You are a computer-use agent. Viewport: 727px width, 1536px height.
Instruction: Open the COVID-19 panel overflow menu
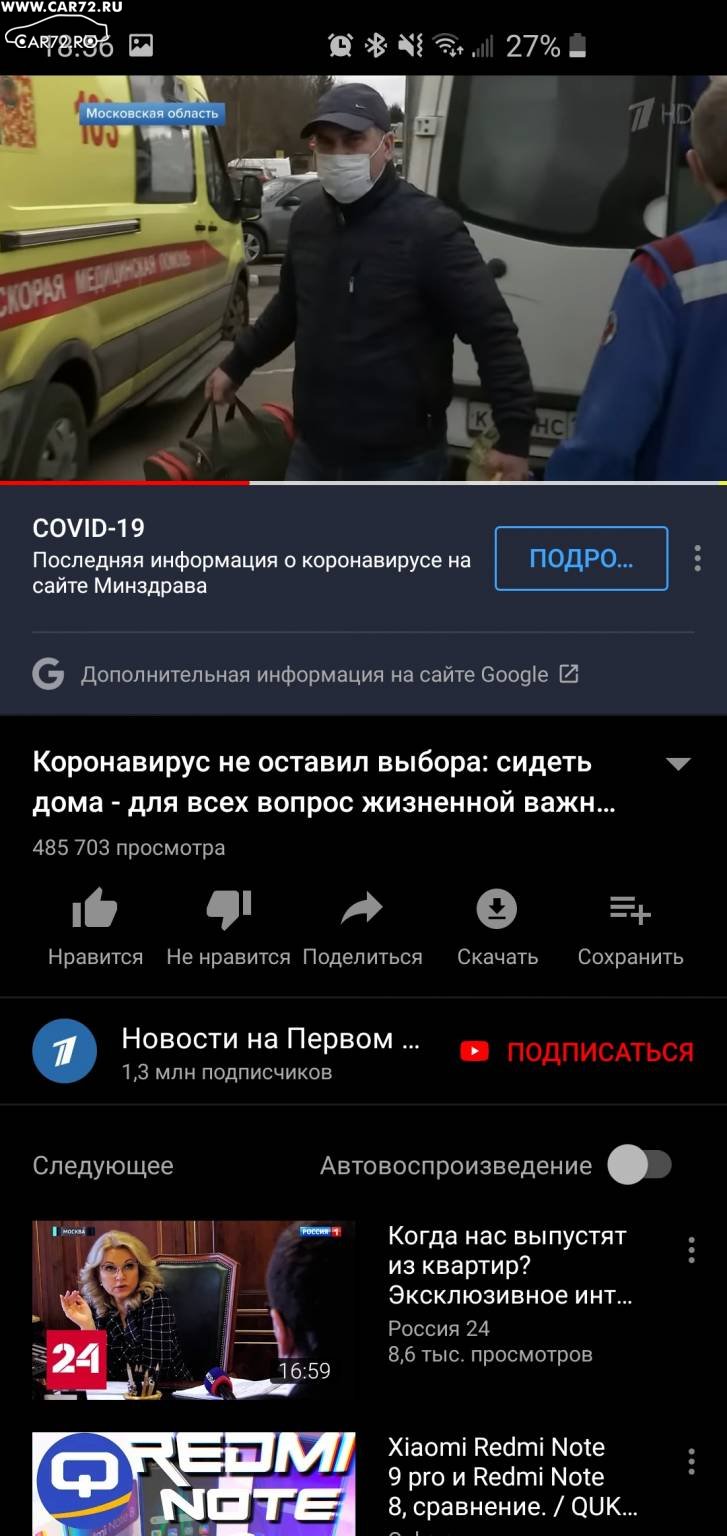click(x=697, y=558)
